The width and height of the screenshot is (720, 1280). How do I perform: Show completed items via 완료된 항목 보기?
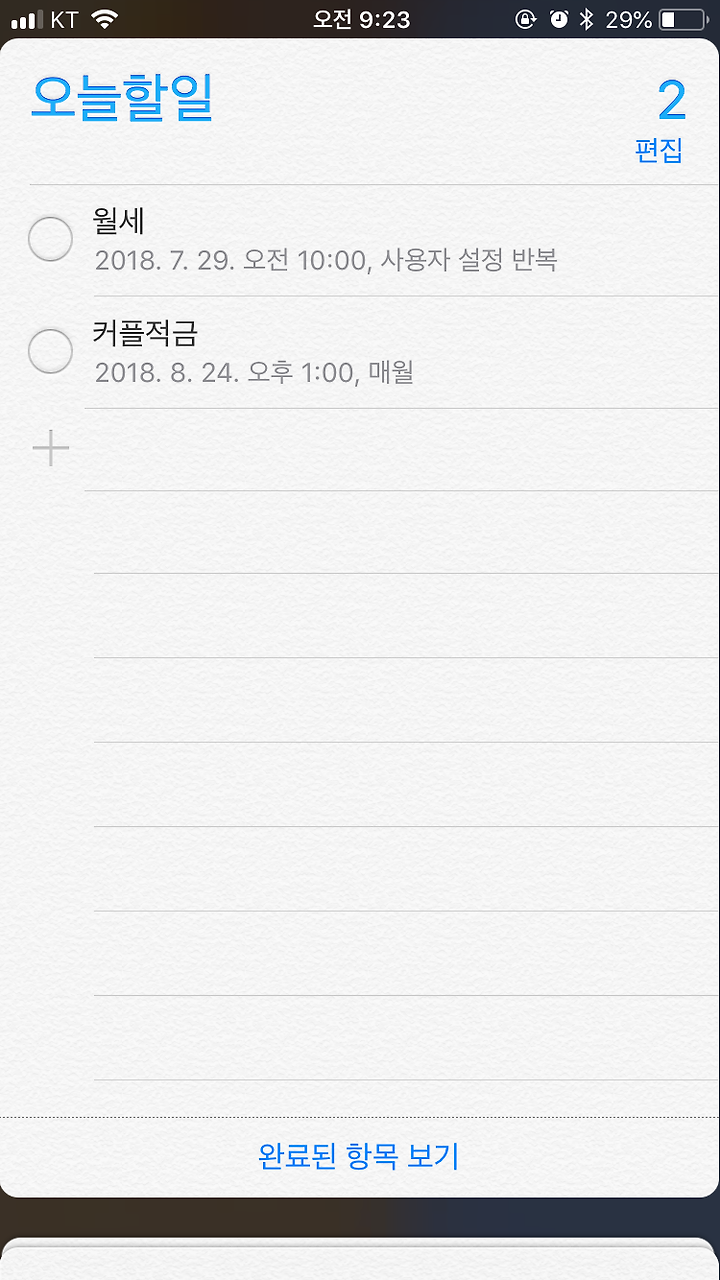(x=359, y=1156)
